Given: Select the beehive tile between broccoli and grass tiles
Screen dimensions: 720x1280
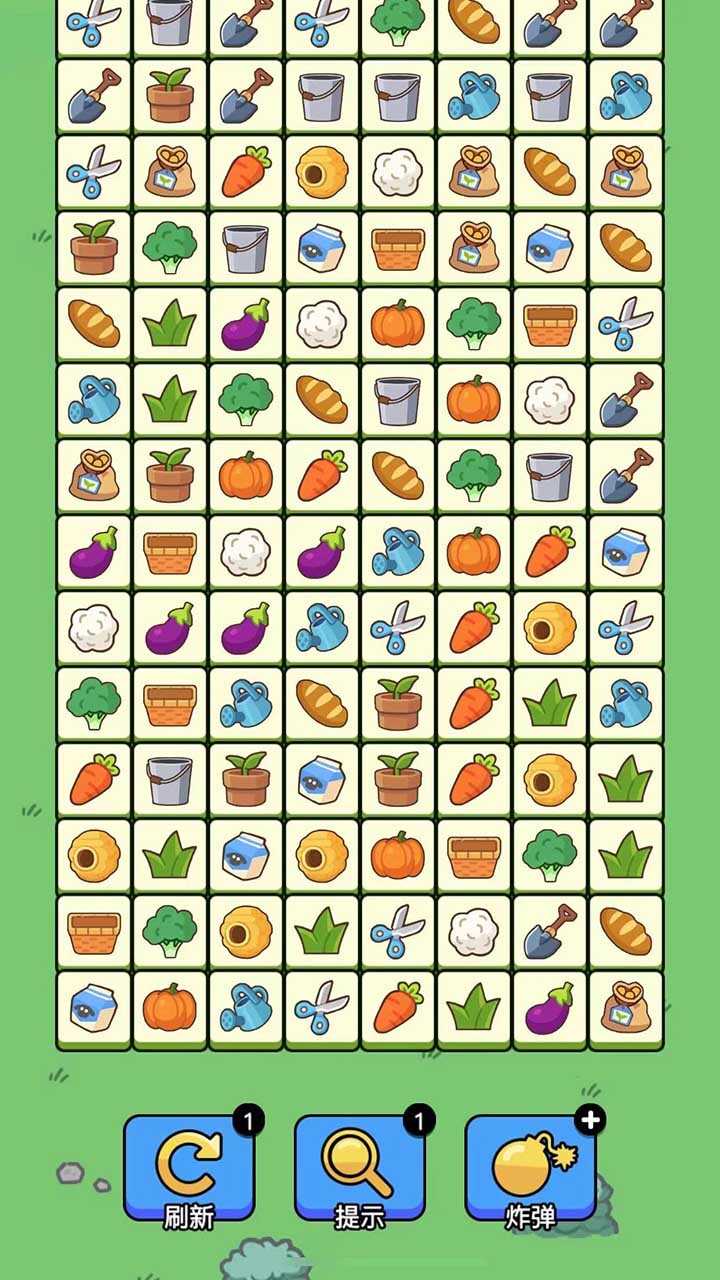Looking at the screenshot, I should coord(246,932).
